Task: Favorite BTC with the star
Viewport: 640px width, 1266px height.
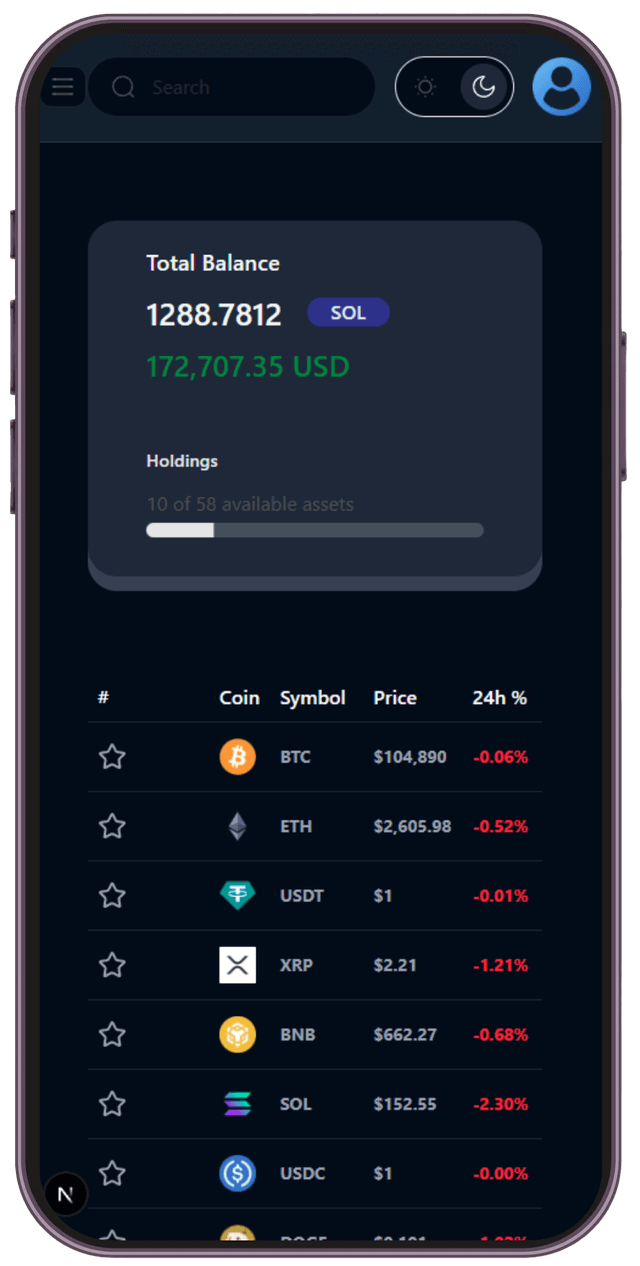Action: [112, 757]
